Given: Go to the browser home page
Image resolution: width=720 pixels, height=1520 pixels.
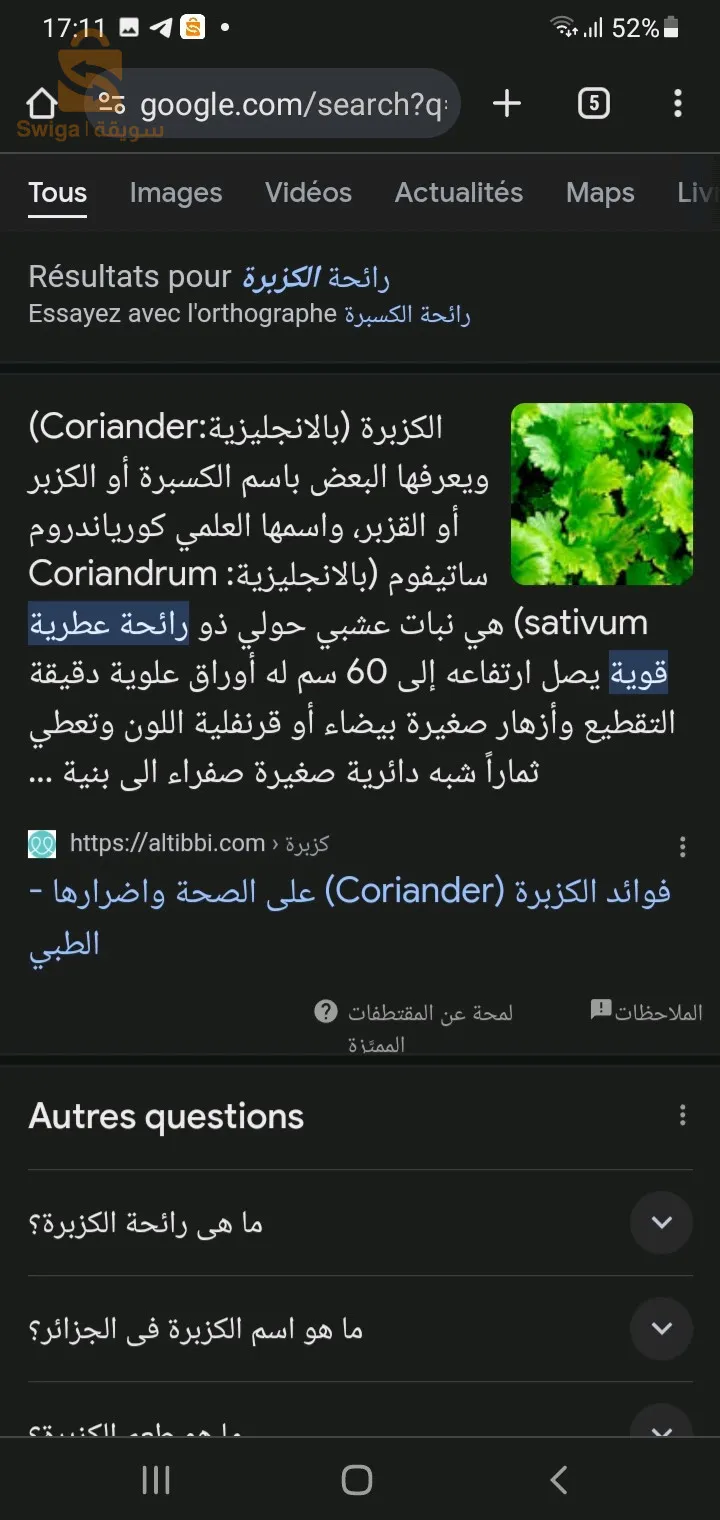Looking at the screenshot, I should click(x=41, y=103).
